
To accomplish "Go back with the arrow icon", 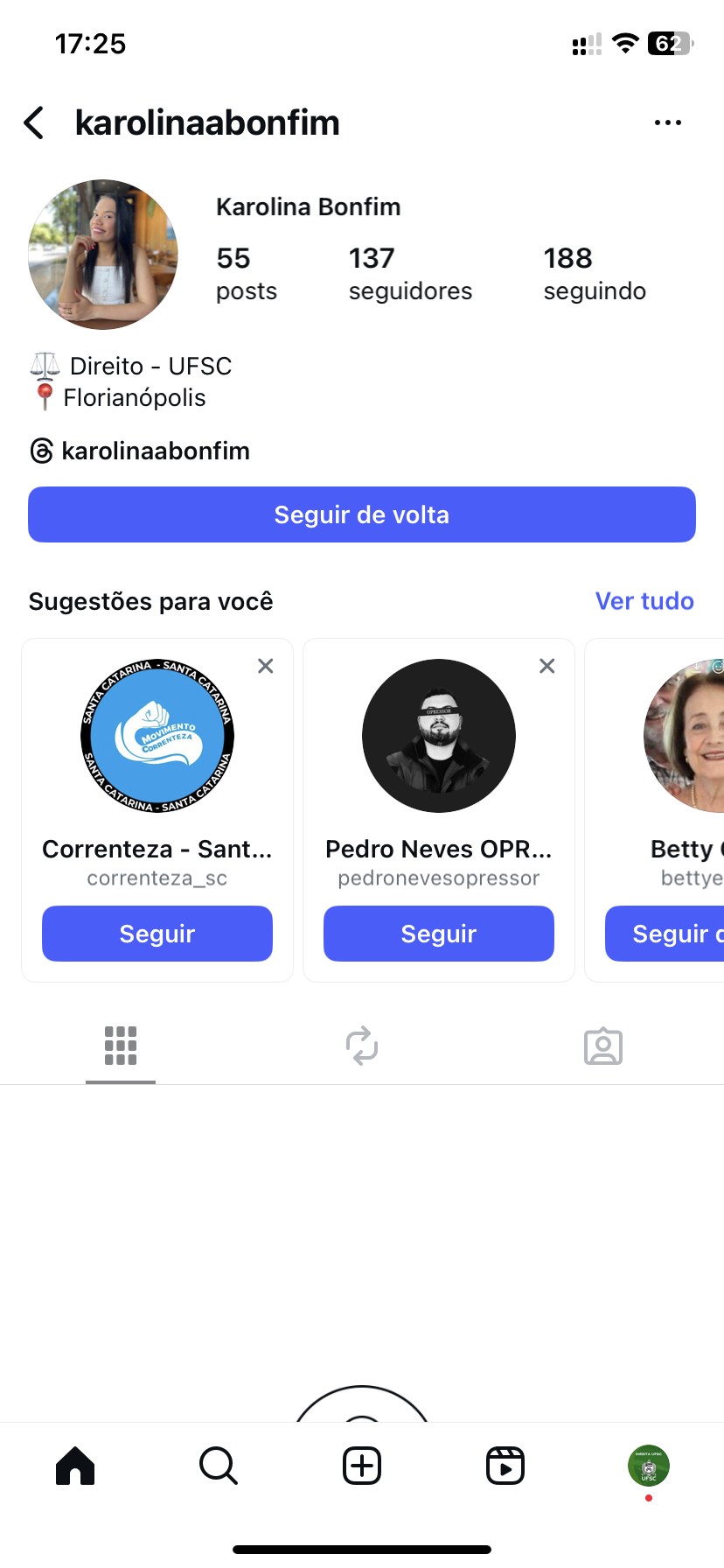I will point(34,123).
